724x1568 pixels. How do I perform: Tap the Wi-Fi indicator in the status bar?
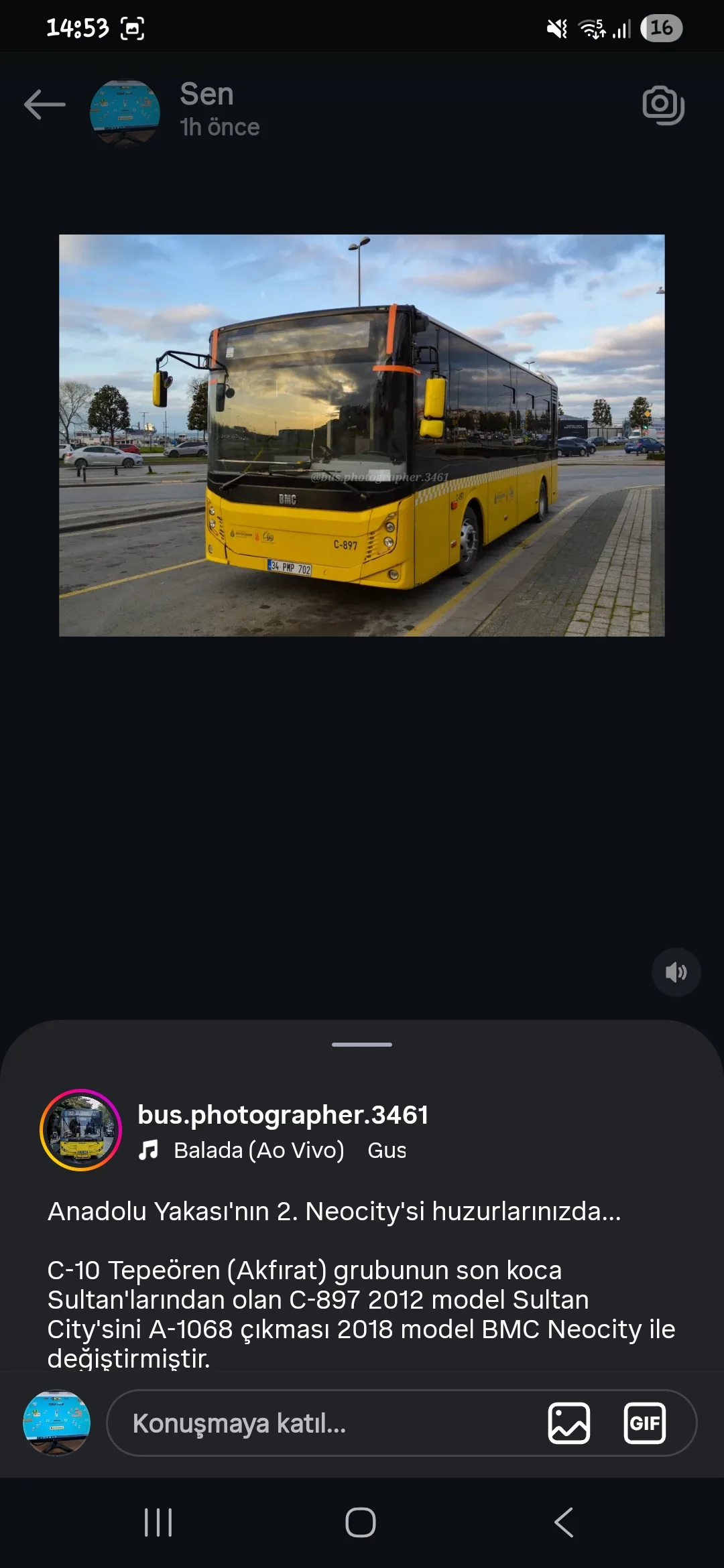pos(591,27)
